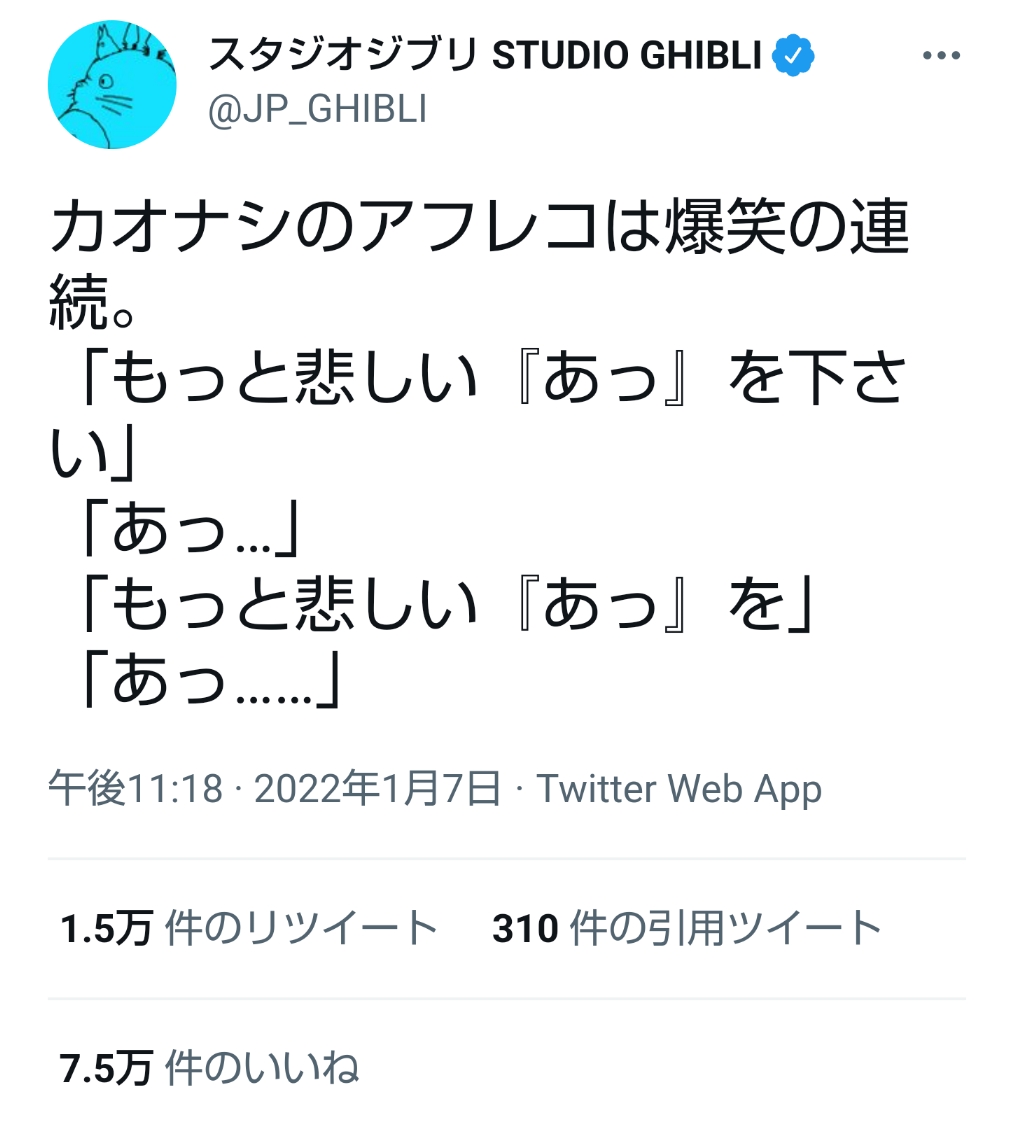Open the tweet's three-dot overflow menu
This screenshot has width=1021, height=1121.
pyautogui.click(x=941, y=57)
